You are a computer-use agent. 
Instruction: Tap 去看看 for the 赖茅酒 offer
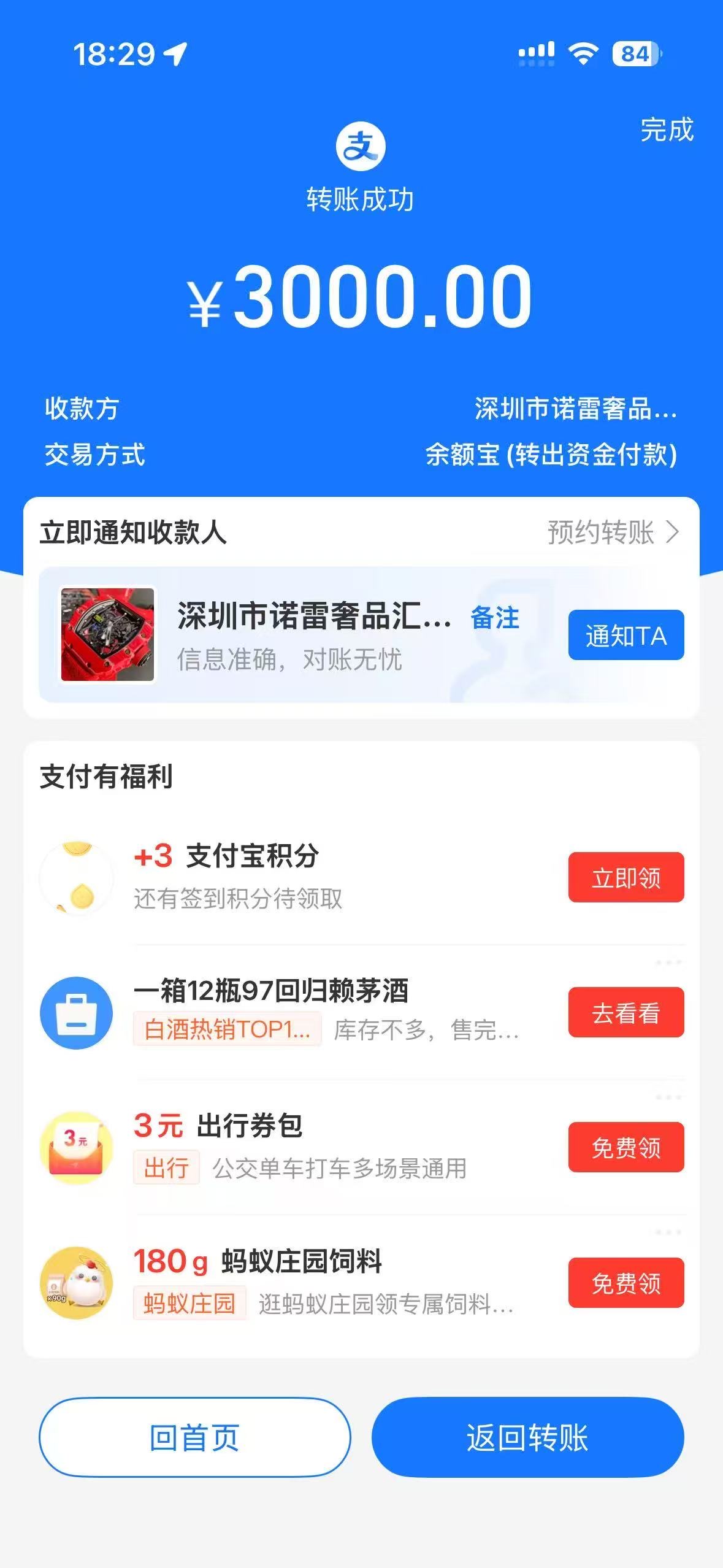tap(625, 1012)
